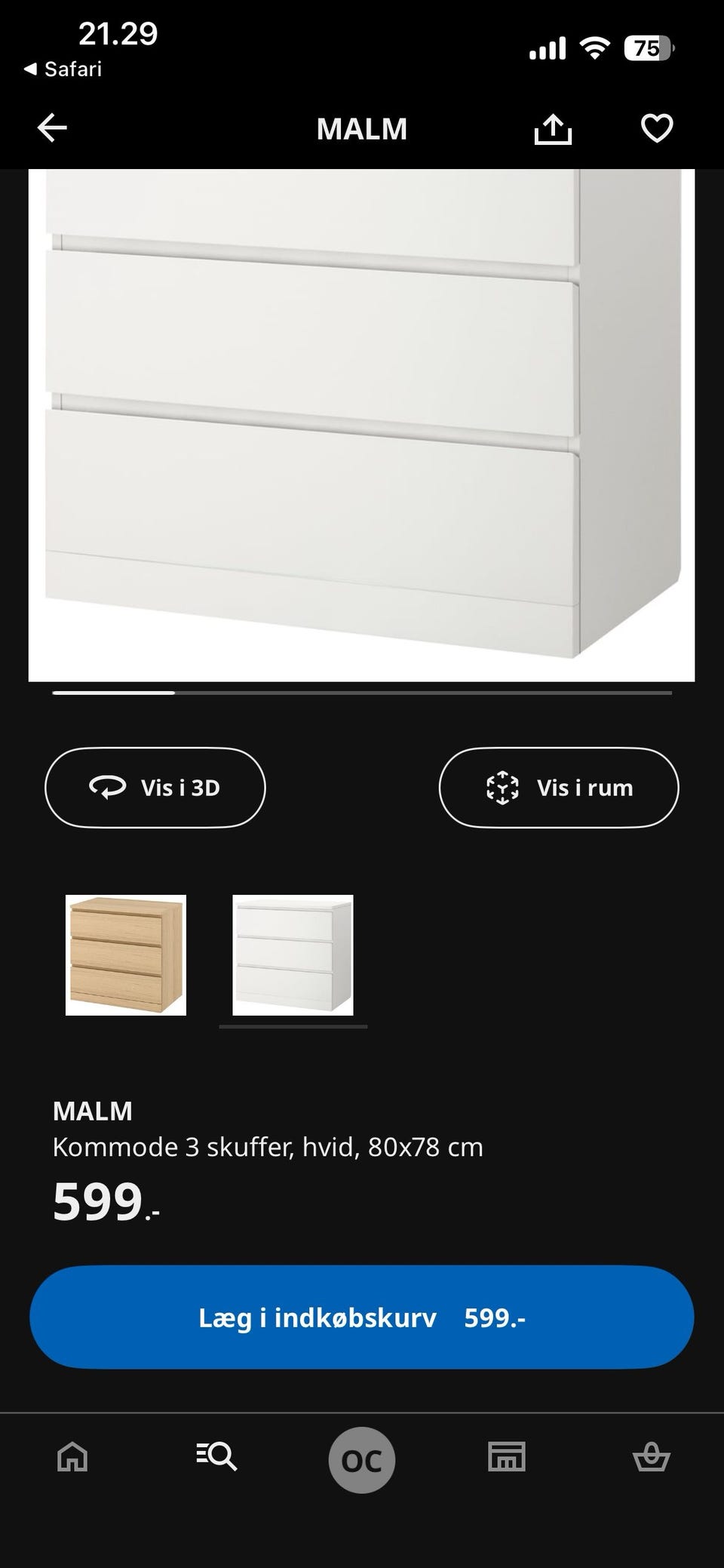Navigate back with the arrow icon
Image resolution: width=724 pixels, height=1568 pixels.
[x=51, y=128]
